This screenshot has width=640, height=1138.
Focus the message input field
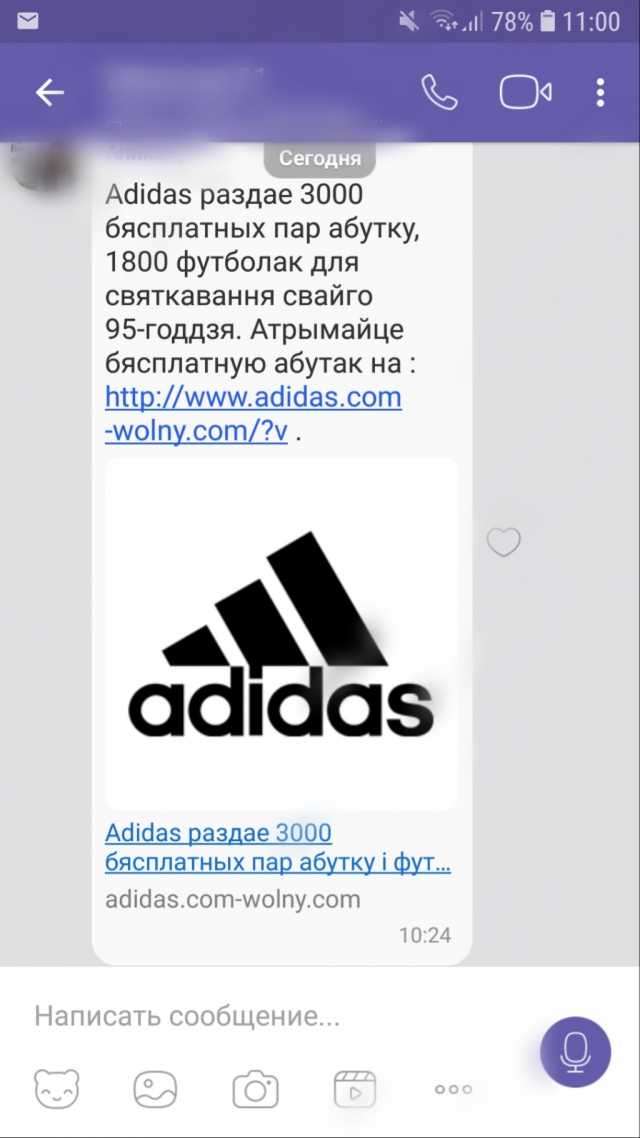(276, 1016)
